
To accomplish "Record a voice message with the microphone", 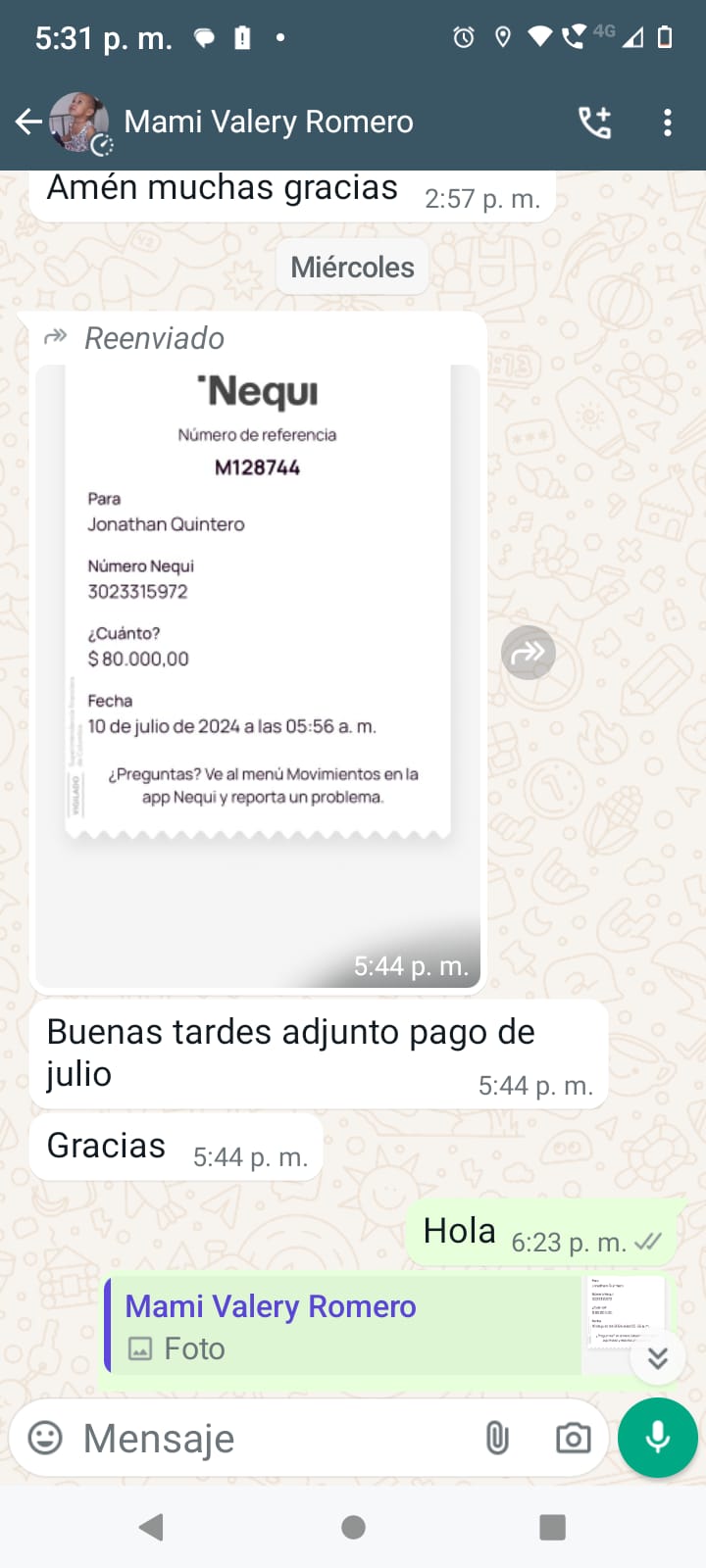I will pos(658,1438).
